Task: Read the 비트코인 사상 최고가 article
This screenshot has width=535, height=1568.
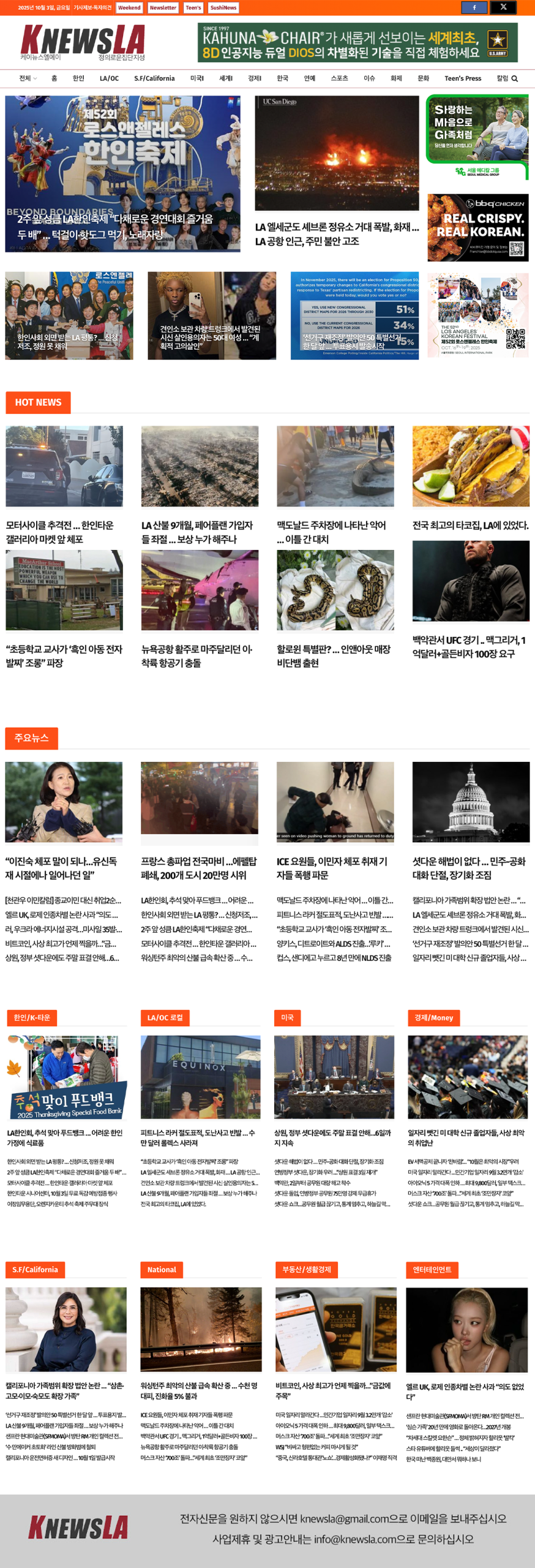Action: click(333, 1390)
